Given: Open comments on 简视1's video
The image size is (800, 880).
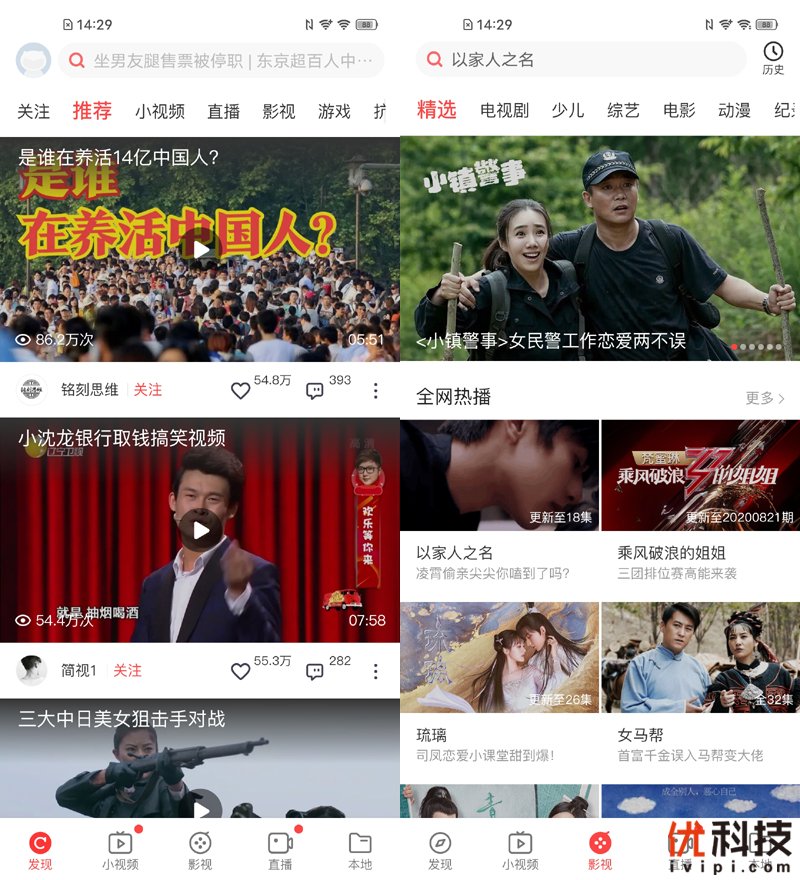Looking at the screenshot, I should (x=315, y=671).
